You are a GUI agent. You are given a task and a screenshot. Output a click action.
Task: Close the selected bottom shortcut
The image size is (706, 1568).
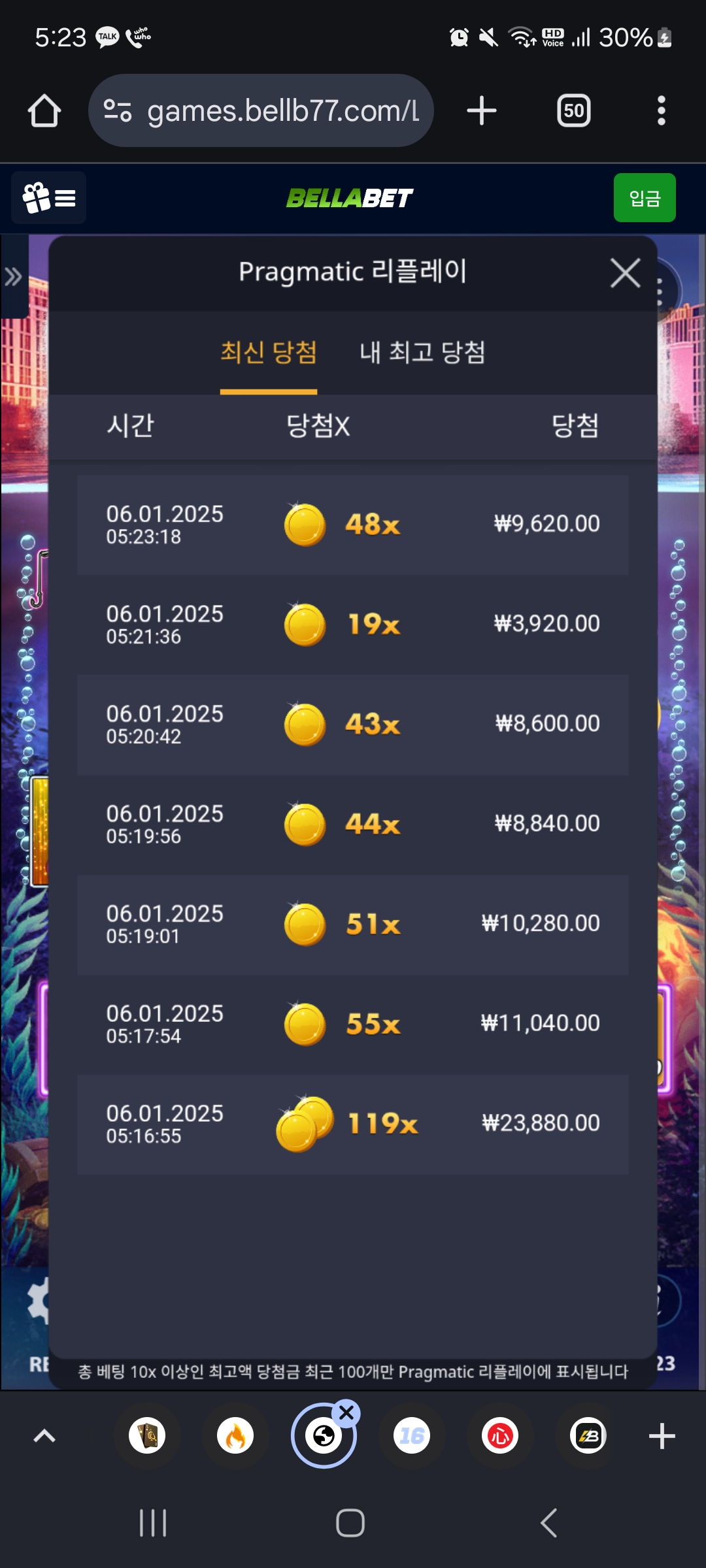pos(346,1413)
